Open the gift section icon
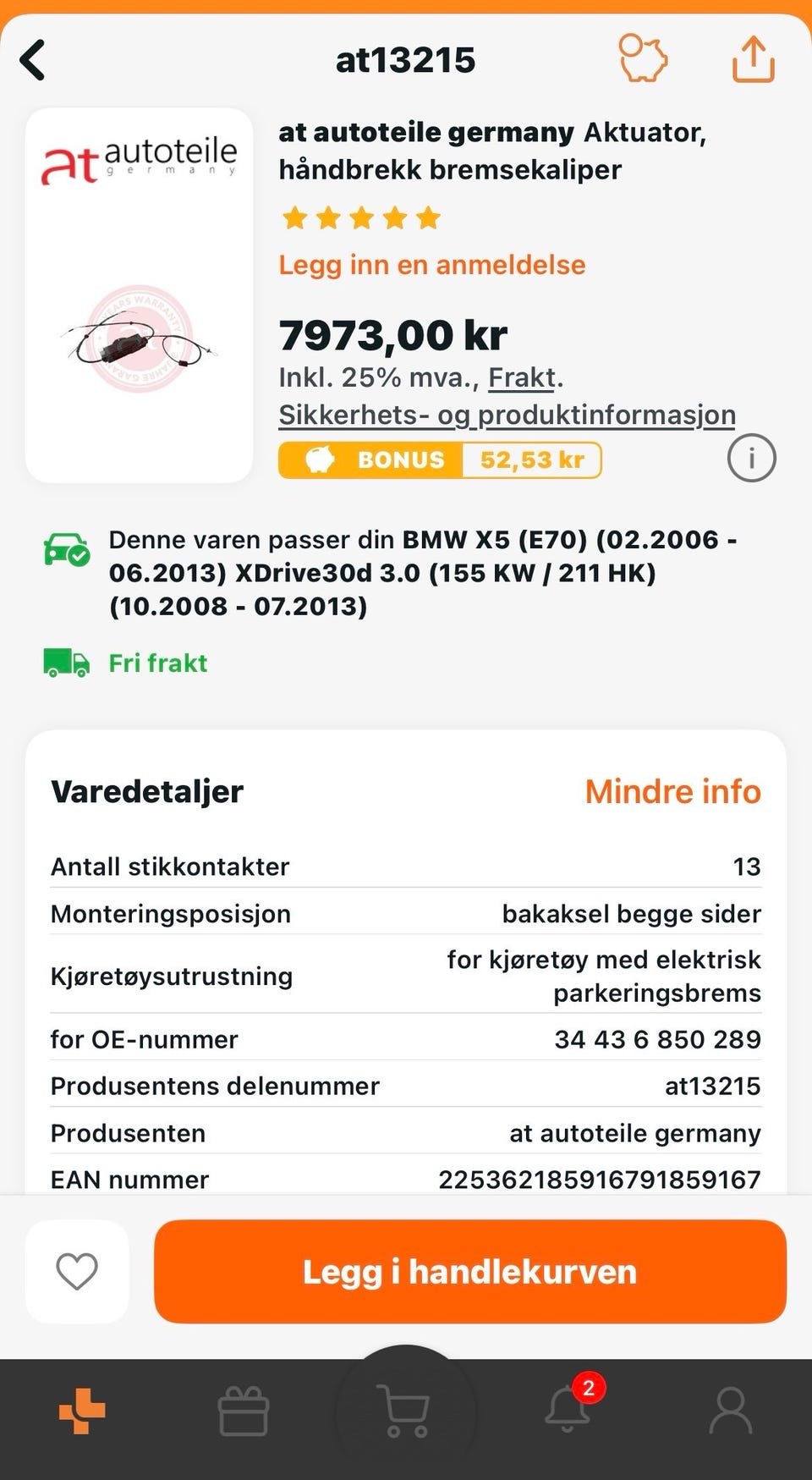Image resolution: width=812 pixels, height=1480 pixels. (x=243, y=1409)
